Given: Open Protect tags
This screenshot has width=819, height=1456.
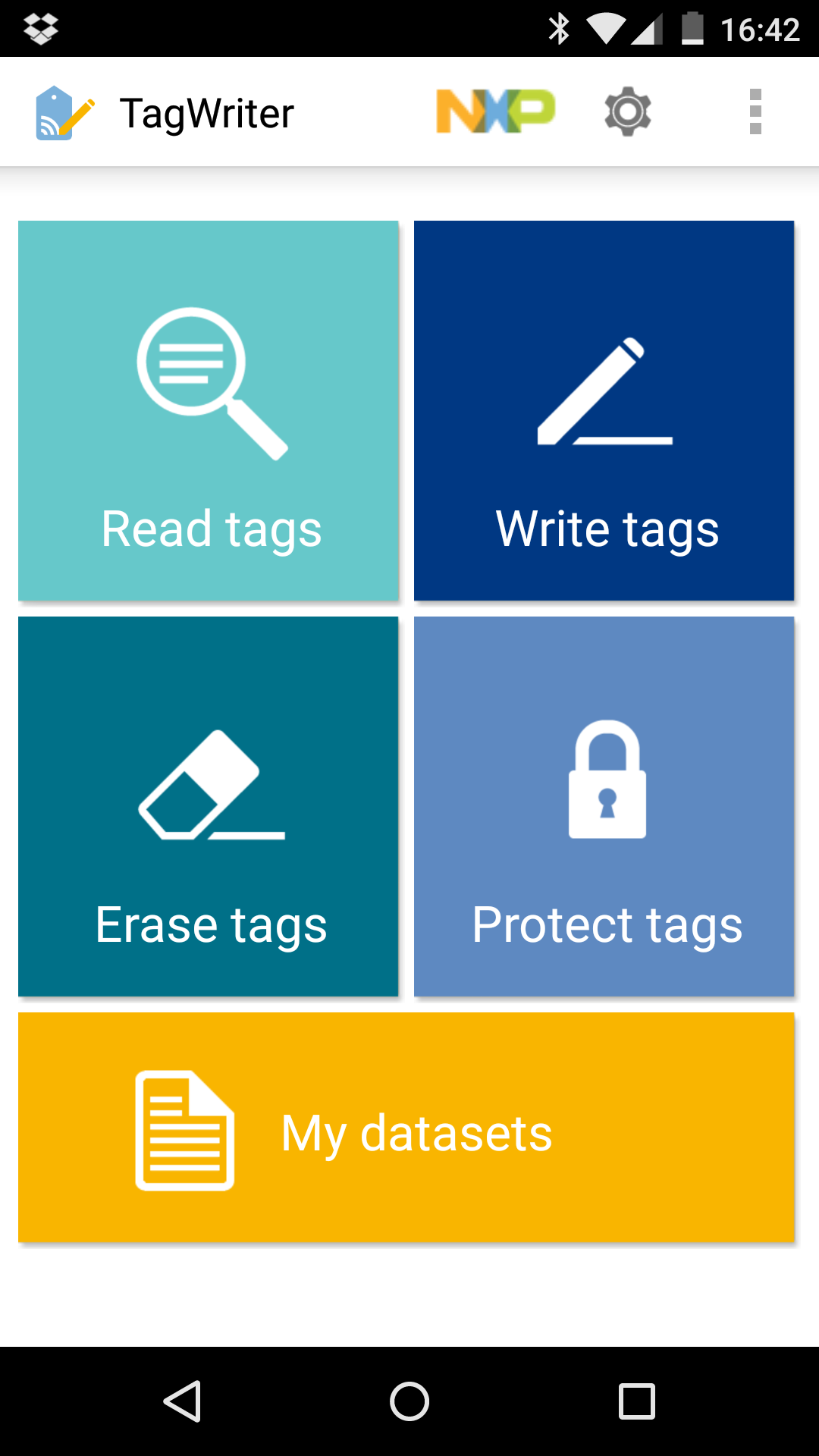Looking at the screenshot, I should pyautogui.click(x=604, y=806).
